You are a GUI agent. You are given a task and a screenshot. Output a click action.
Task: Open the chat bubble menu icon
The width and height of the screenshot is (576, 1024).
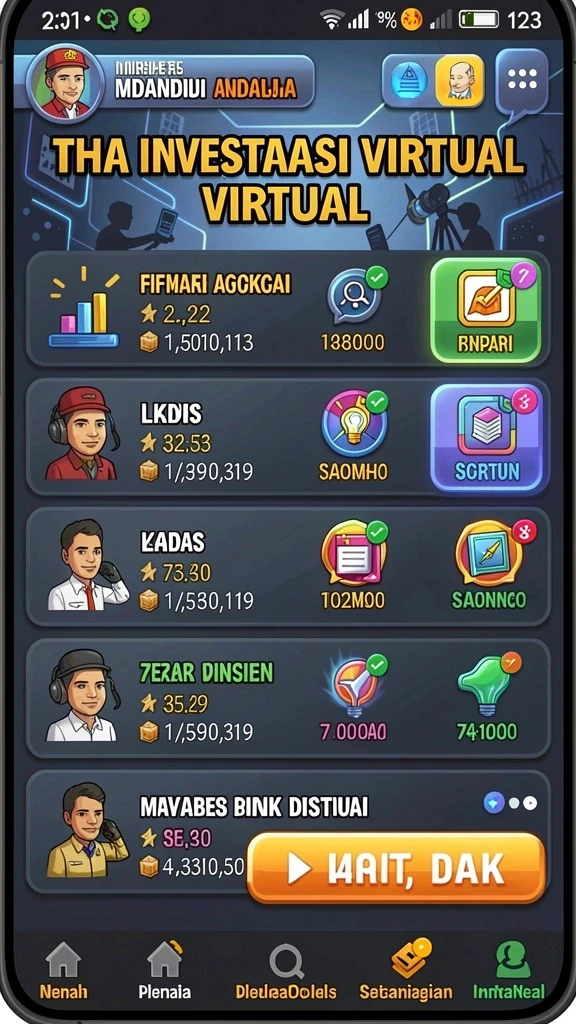coord(521,82)
